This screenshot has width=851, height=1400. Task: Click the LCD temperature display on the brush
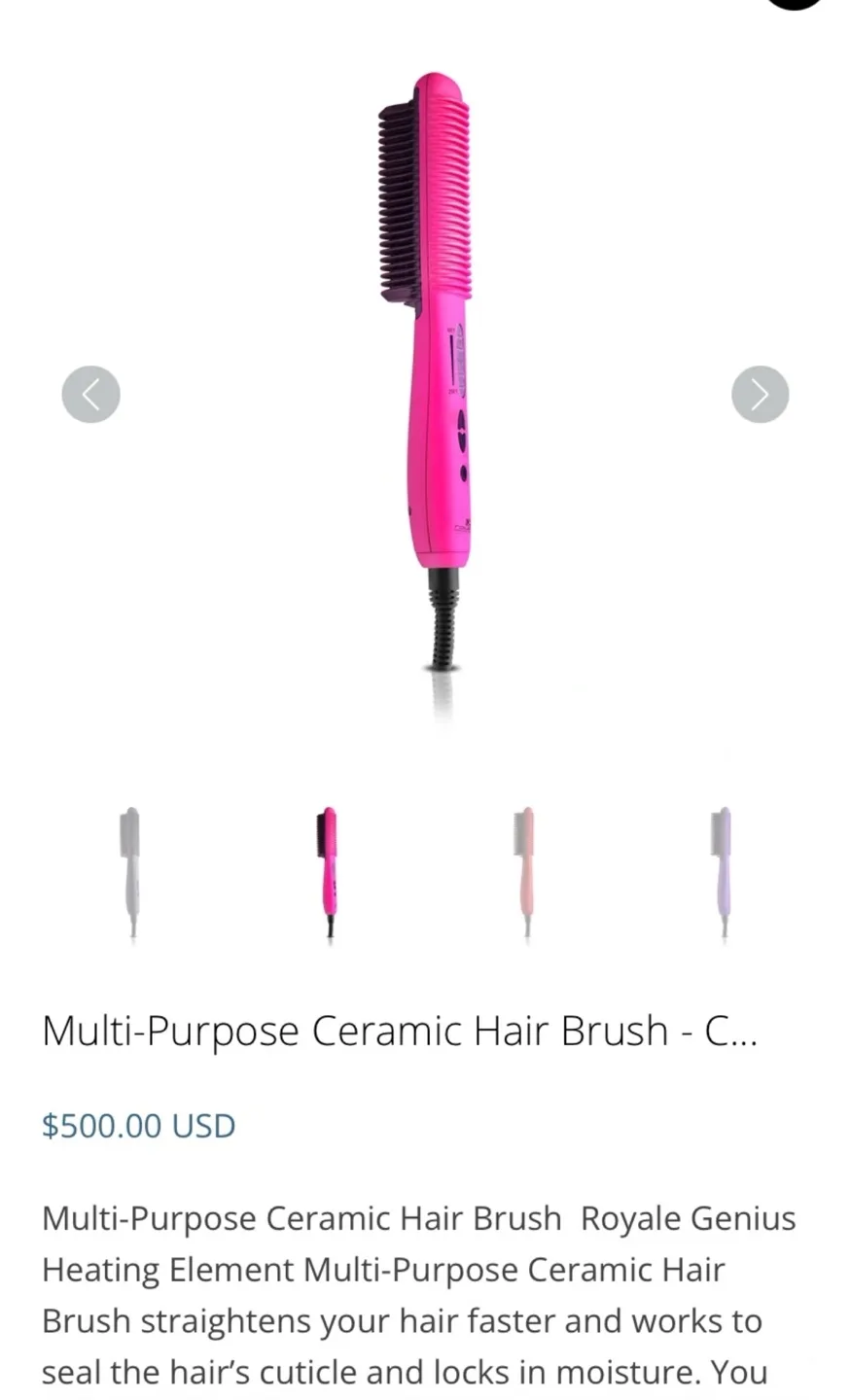coord(459,358)
